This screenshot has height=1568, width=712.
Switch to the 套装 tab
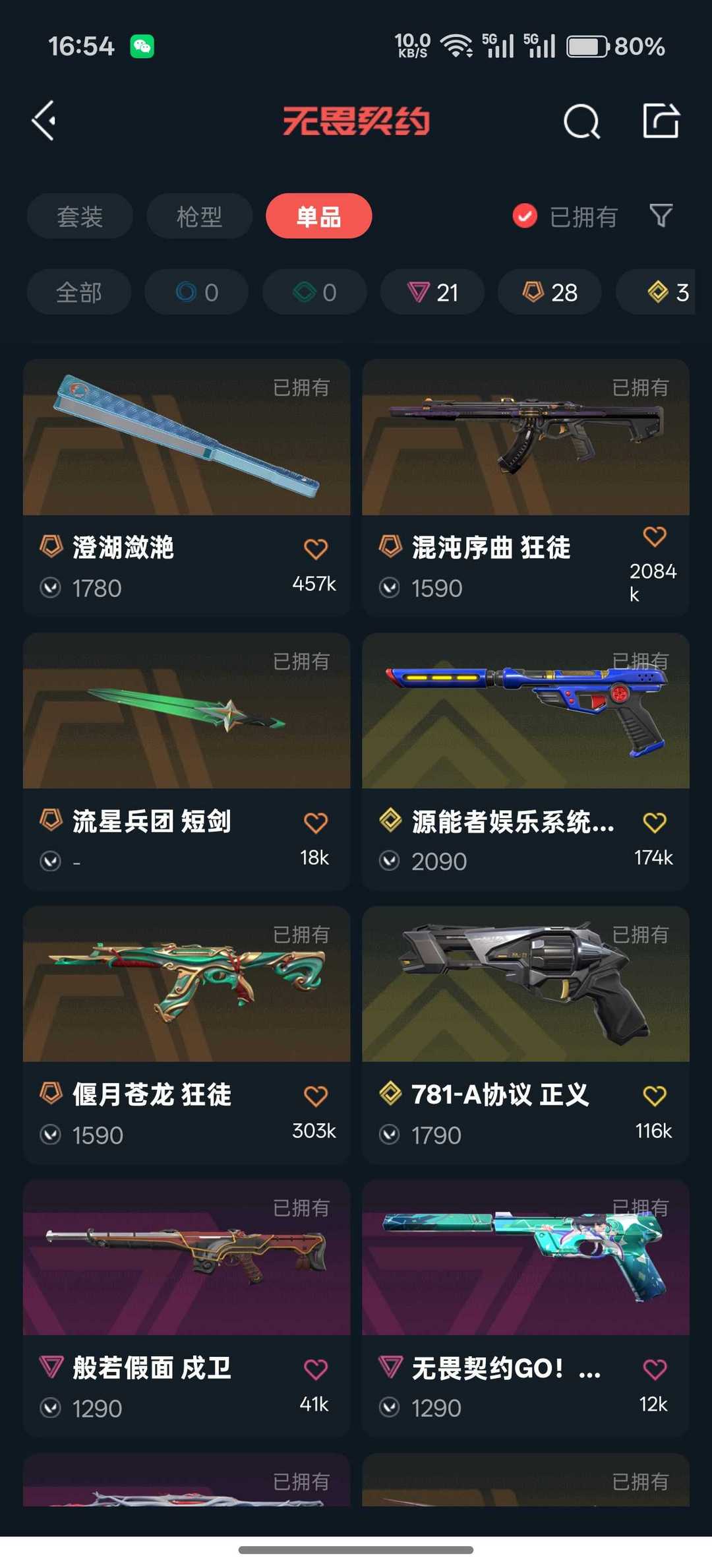click(x=80, y=216)
